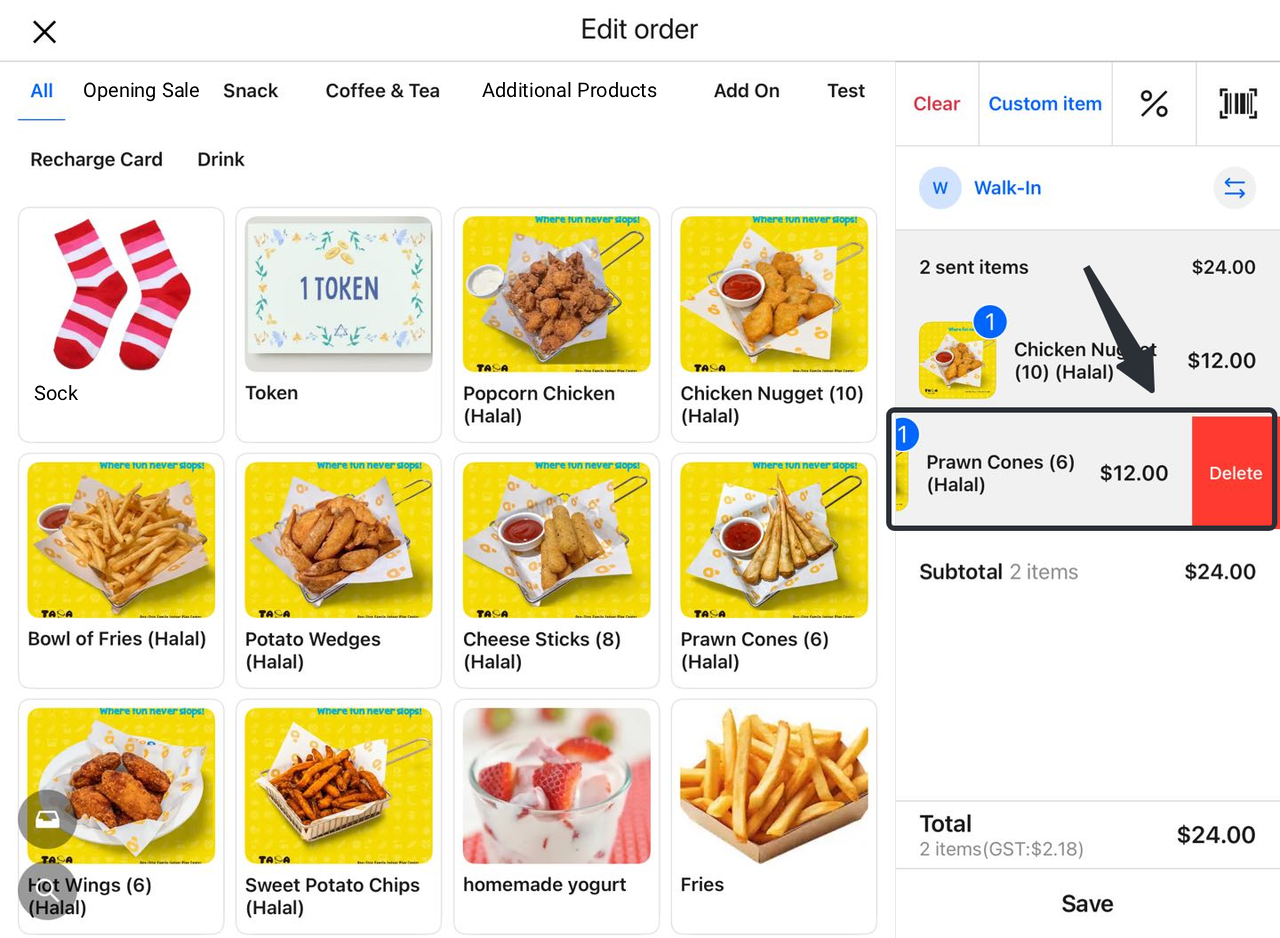Save the edited order

pos(1087,904)
